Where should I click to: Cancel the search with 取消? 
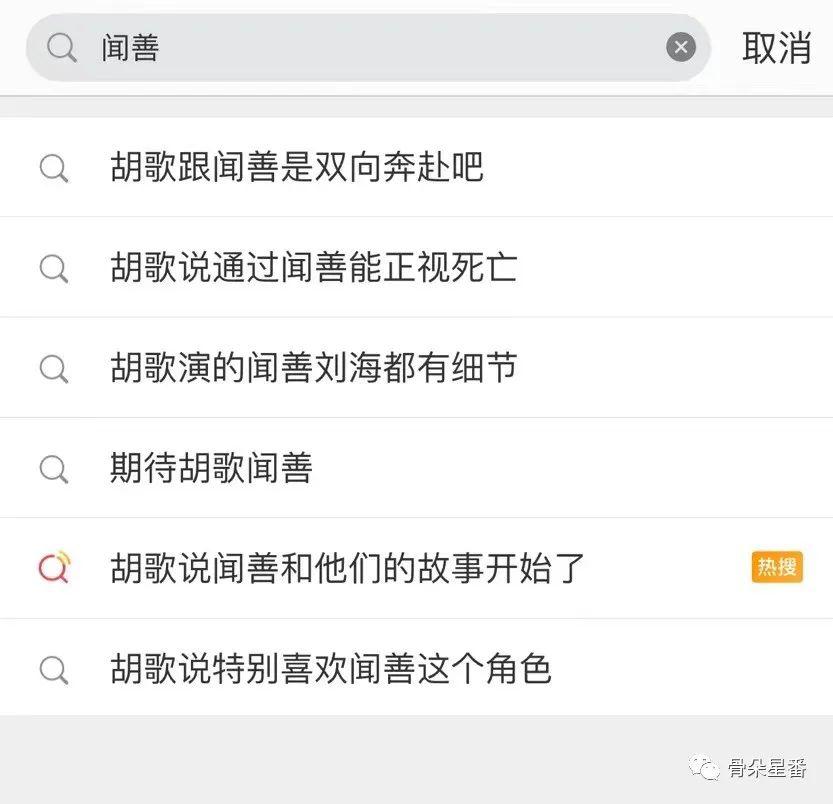776,47
